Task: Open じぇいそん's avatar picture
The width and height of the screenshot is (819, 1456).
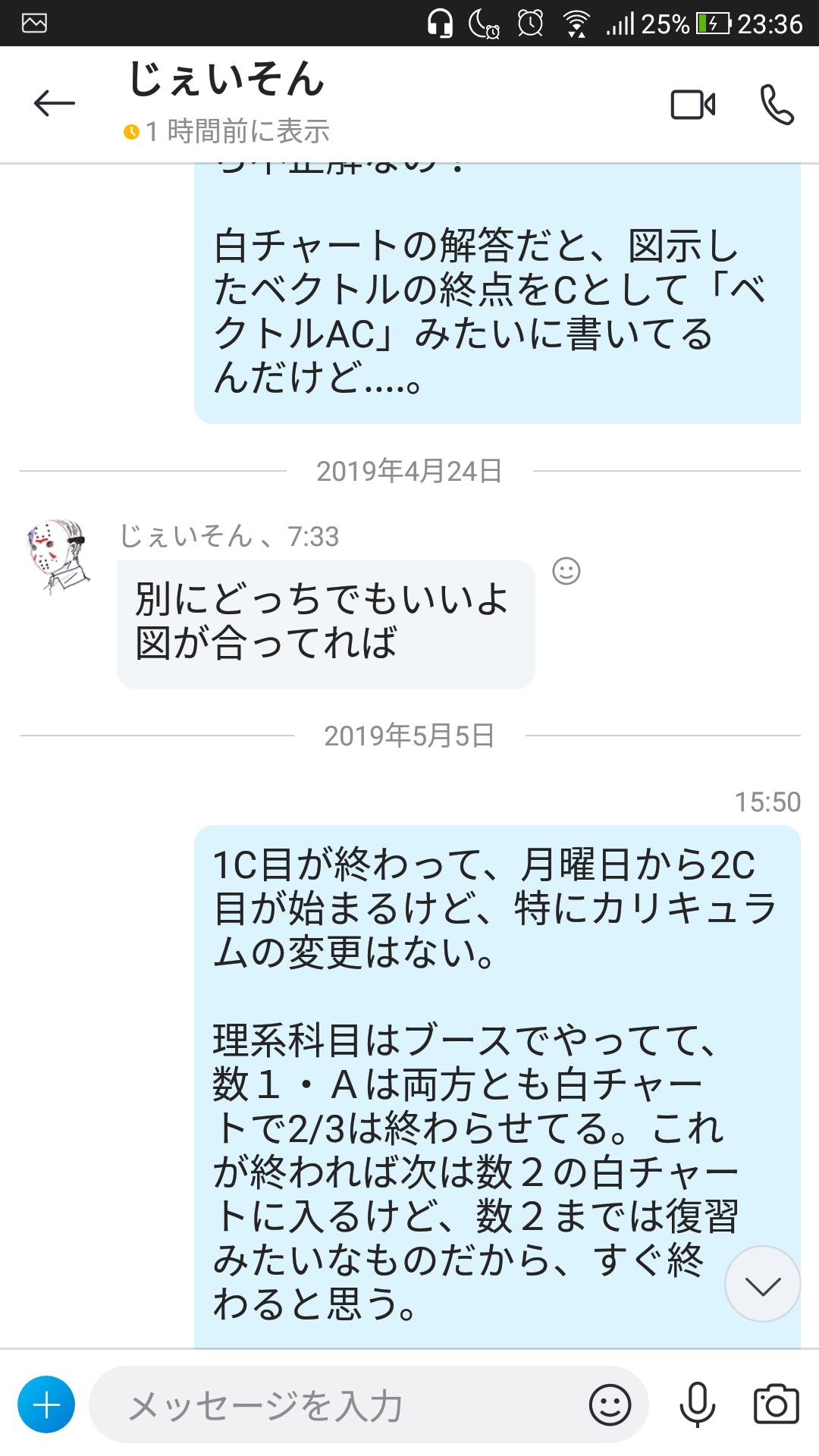Action: [58, 556]
